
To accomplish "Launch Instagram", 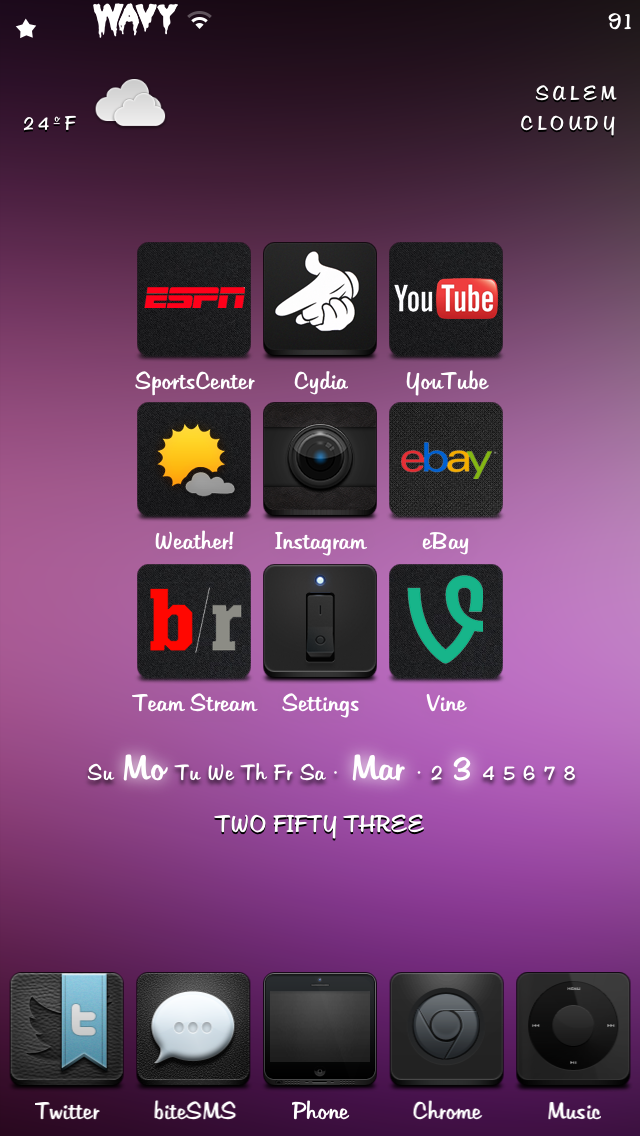I will pyautogui.click(x=320, y=460).
